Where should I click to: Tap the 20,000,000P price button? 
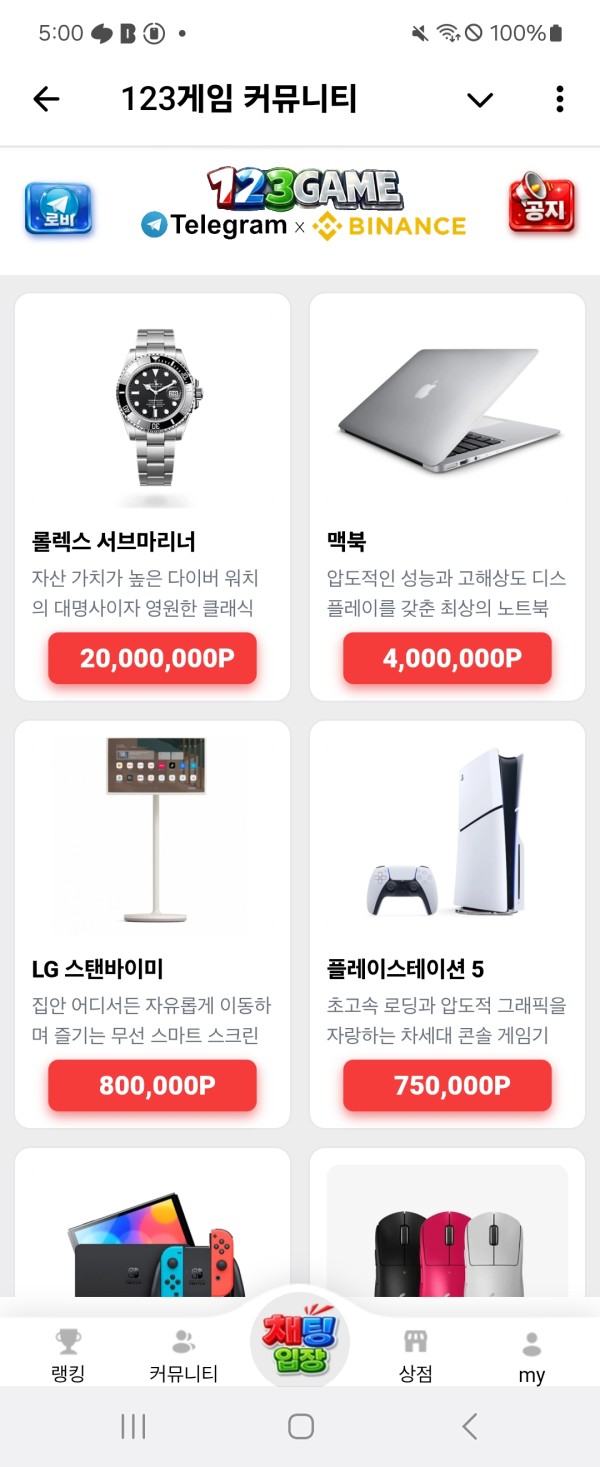point(152,658)
